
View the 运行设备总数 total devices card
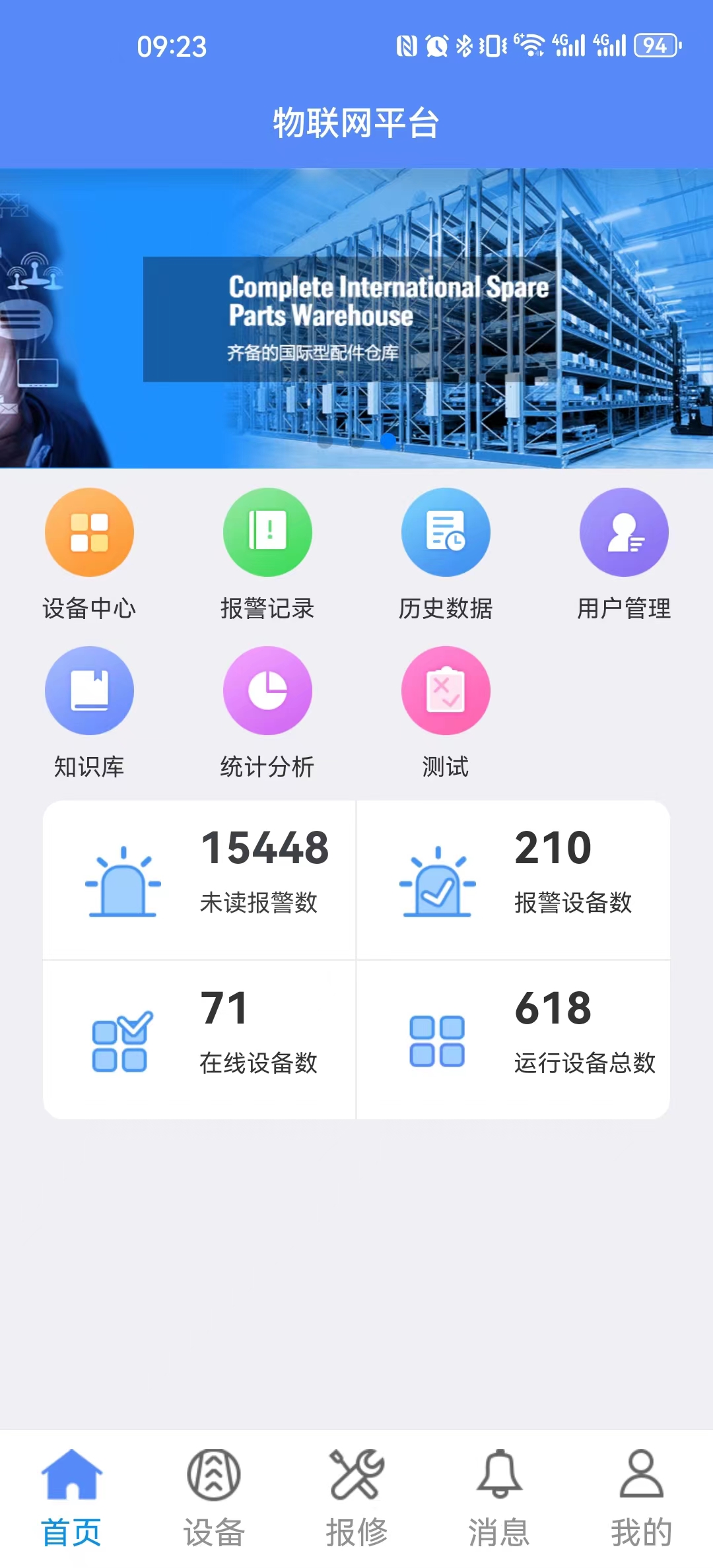pos(514,1039)
